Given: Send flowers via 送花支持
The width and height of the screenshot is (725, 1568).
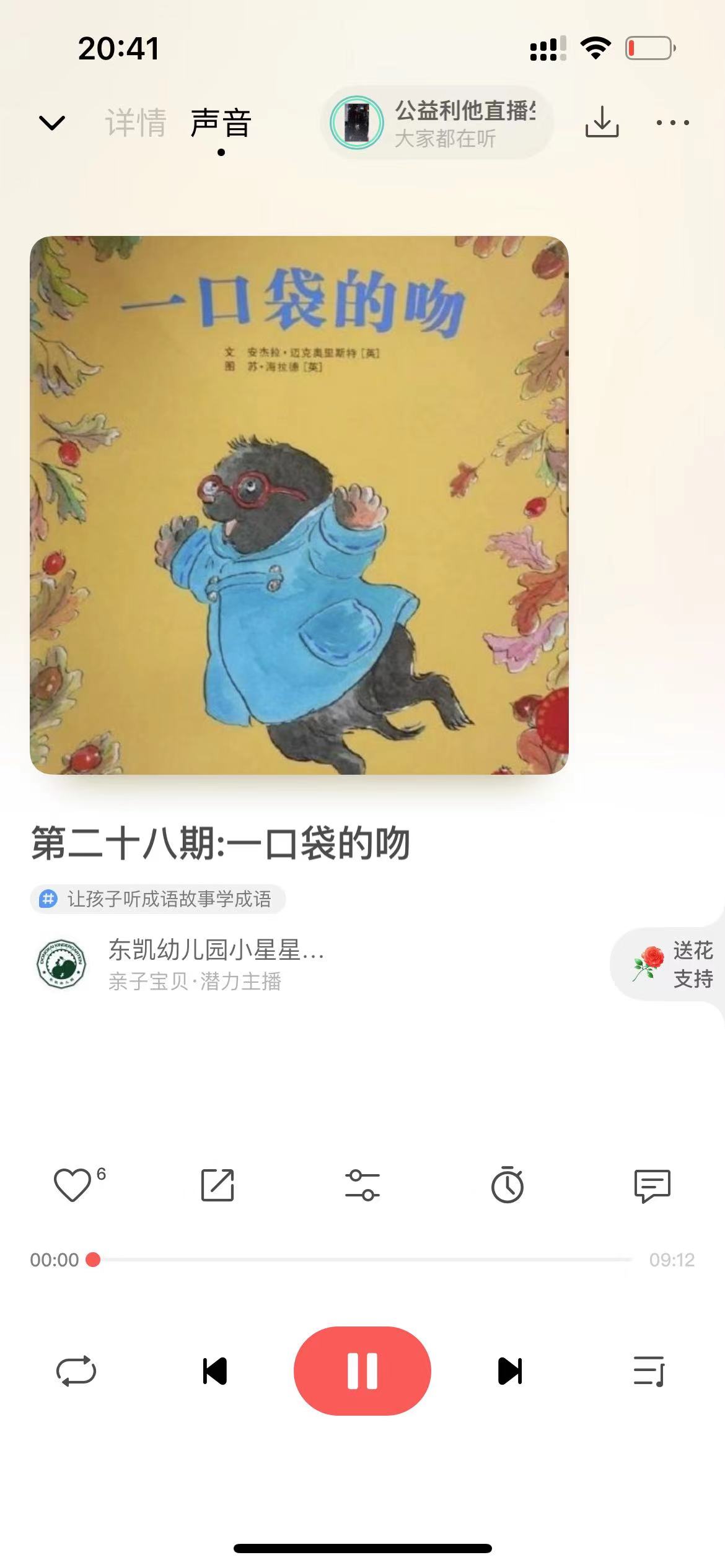Looking at the screenshot, I should [x=672, y=964].
